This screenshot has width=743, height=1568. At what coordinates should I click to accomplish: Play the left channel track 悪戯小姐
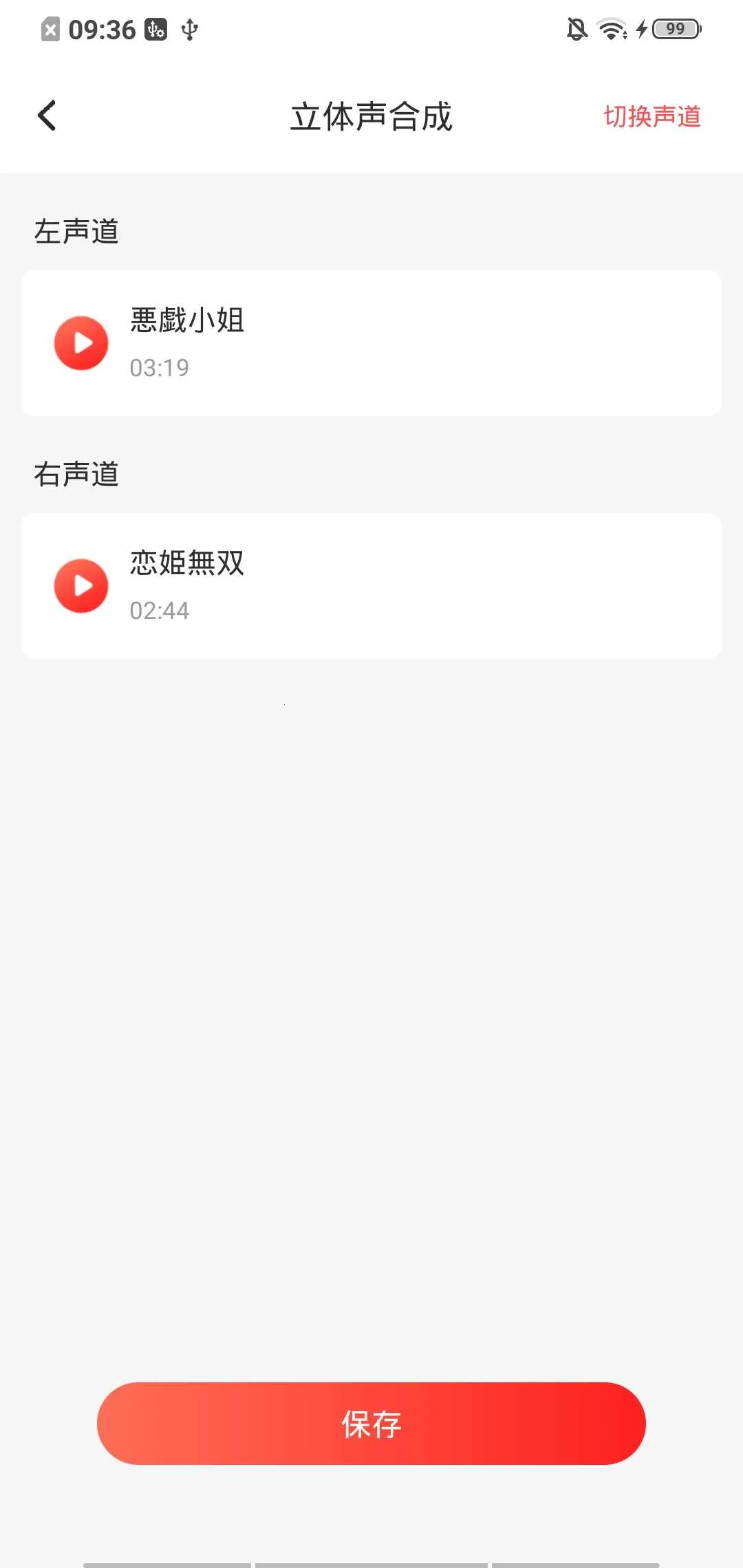pyautogui.click(x=80, y=342)
